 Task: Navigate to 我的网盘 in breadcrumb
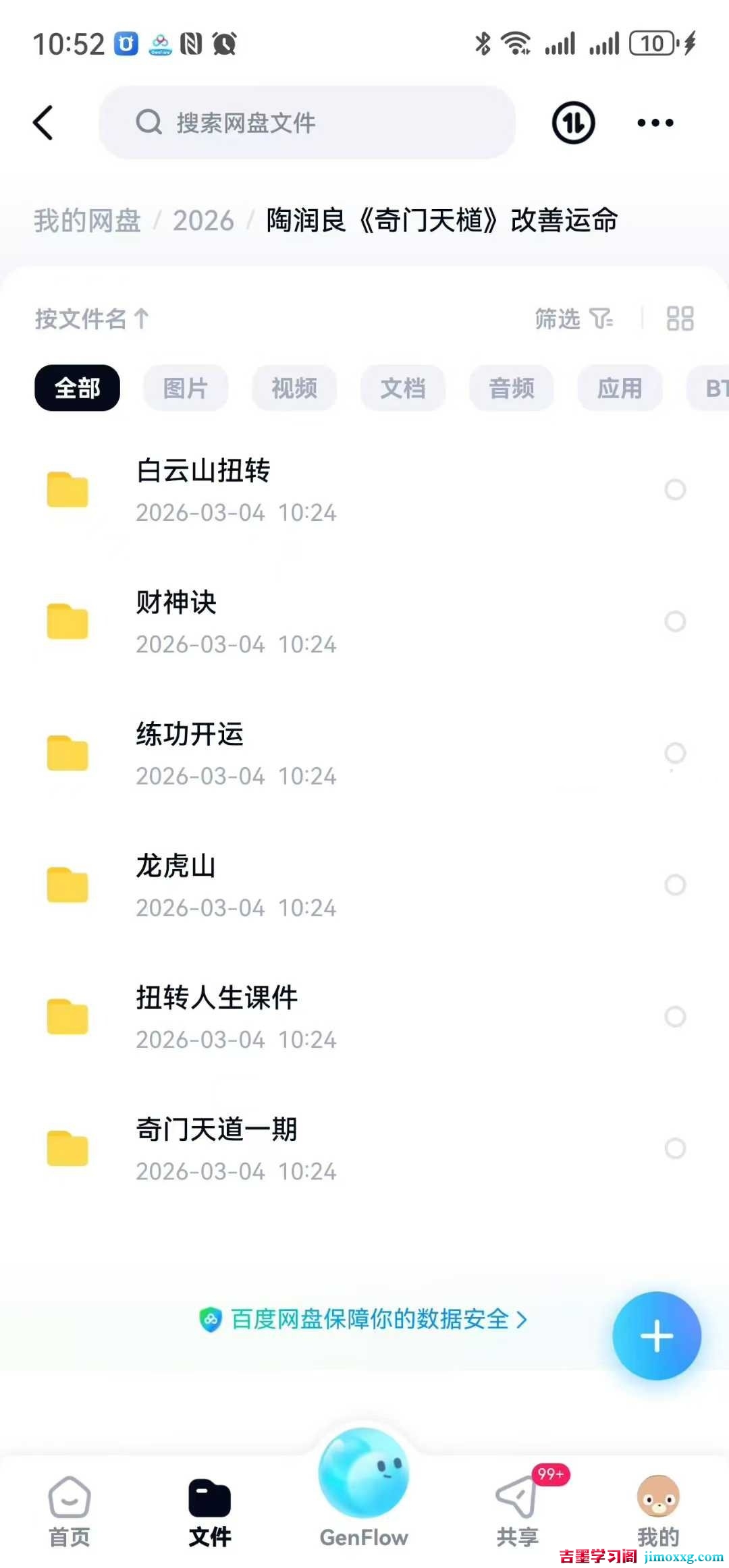point(86,220)
